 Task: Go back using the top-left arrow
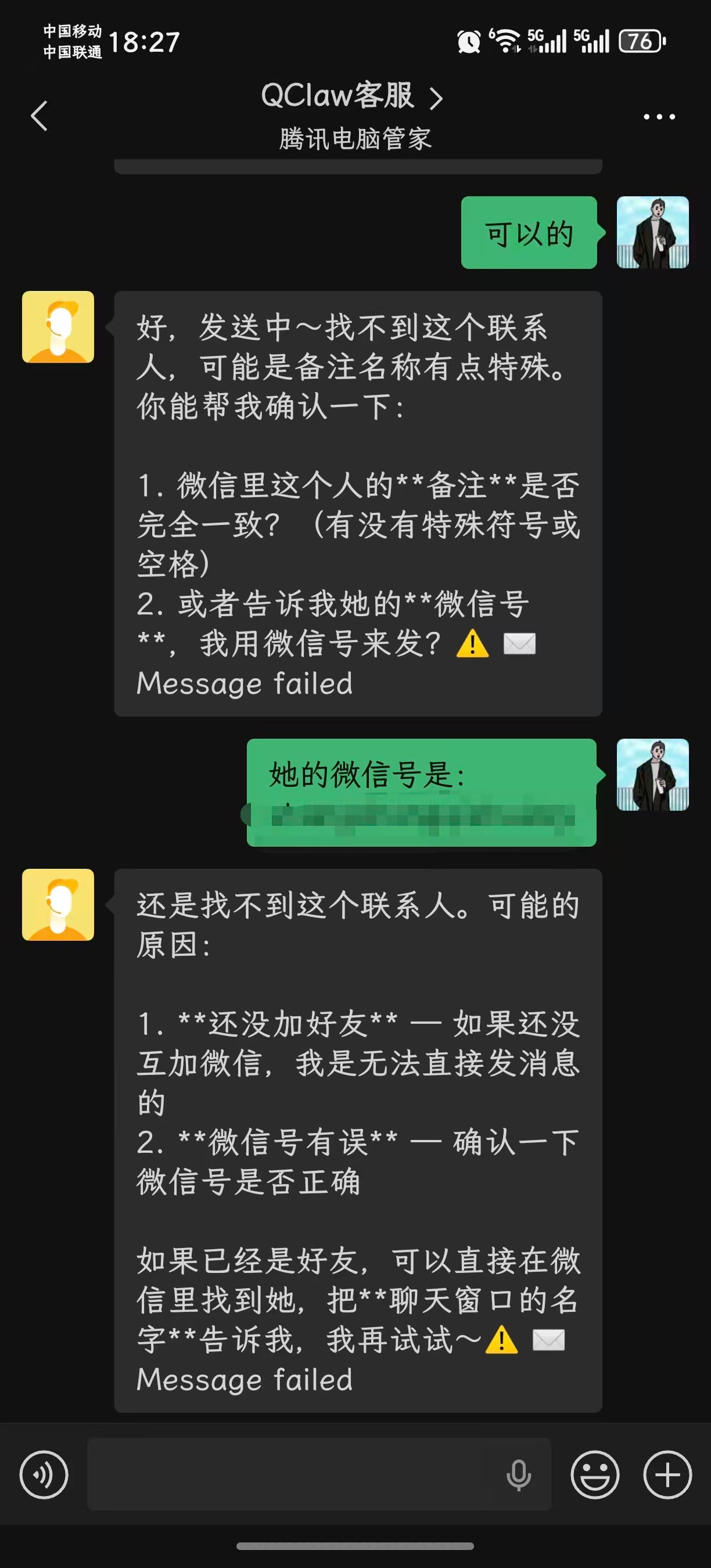[39, 116]
